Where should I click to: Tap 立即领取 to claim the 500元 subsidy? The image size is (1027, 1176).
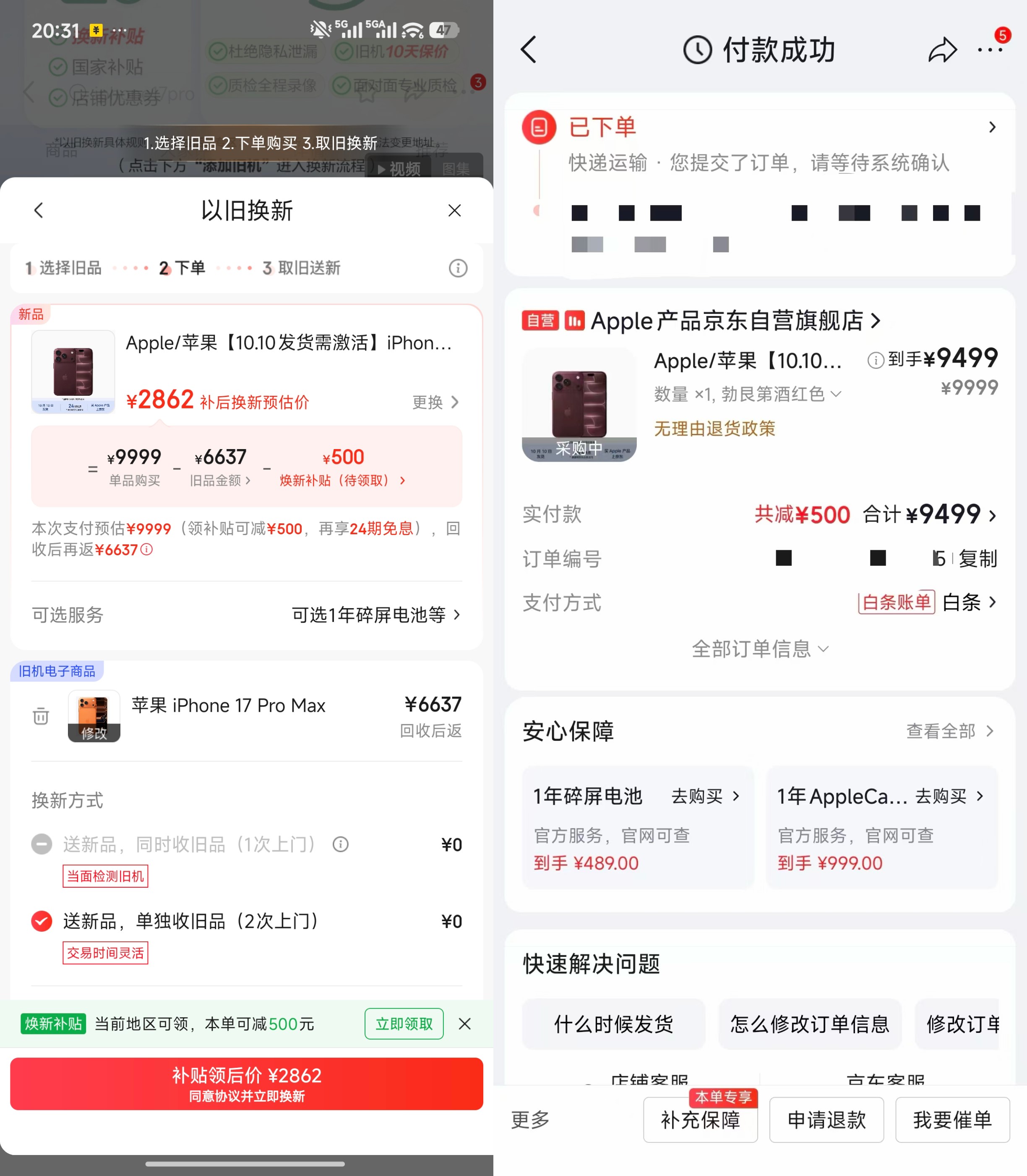(x=404, y=1024)
